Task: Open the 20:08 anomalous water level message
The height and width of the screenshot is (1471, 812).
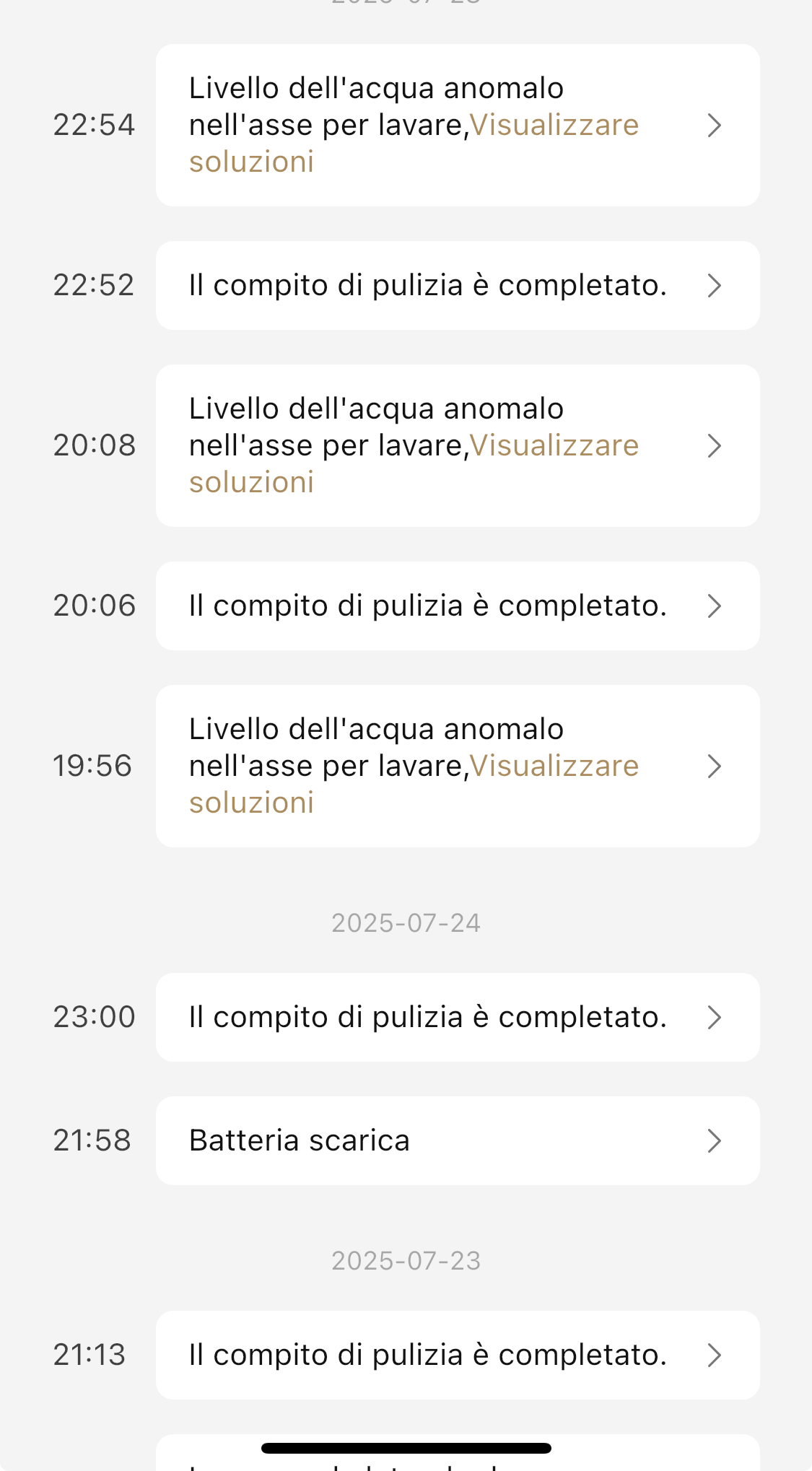Action: [x=458, y=445]
